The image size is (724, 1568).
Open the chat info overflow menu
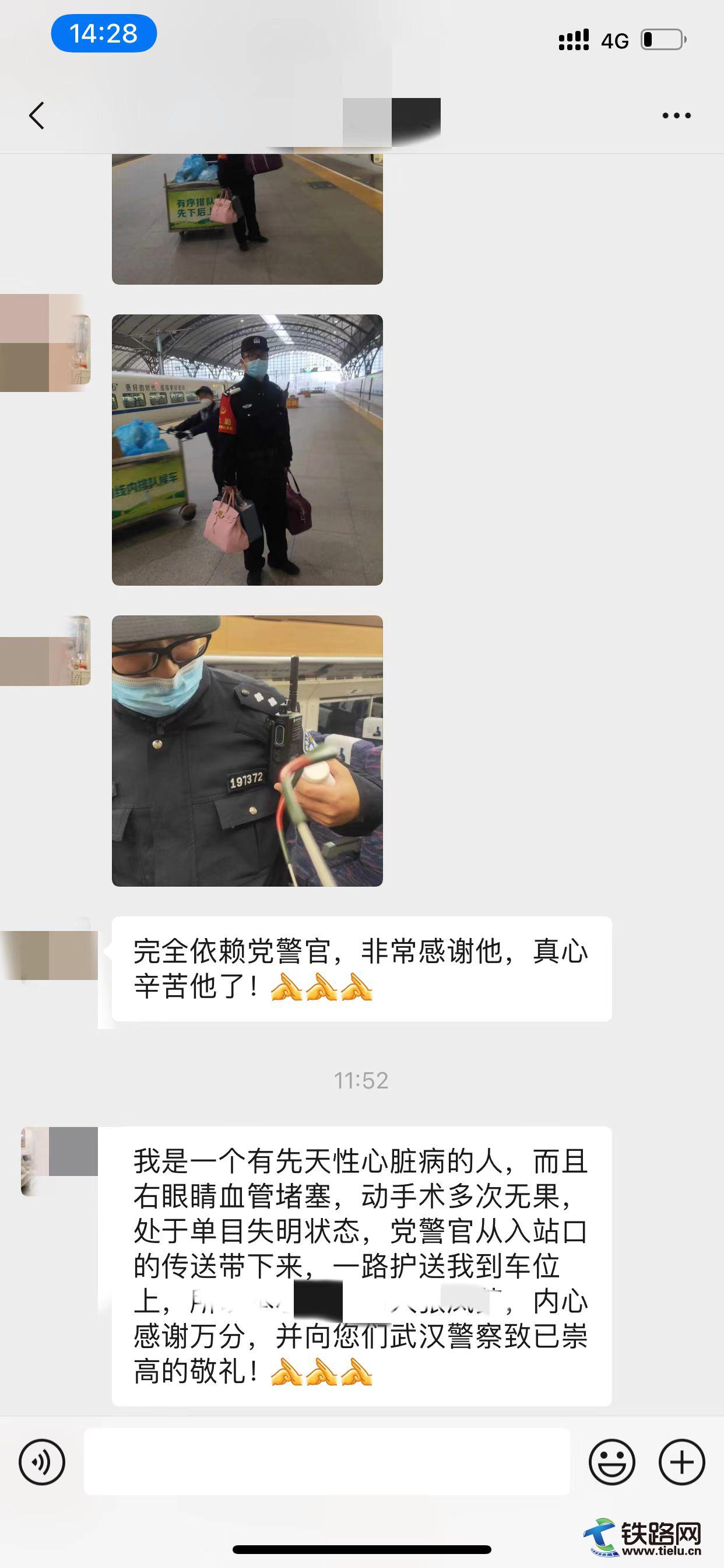click(x=676, y=116)
